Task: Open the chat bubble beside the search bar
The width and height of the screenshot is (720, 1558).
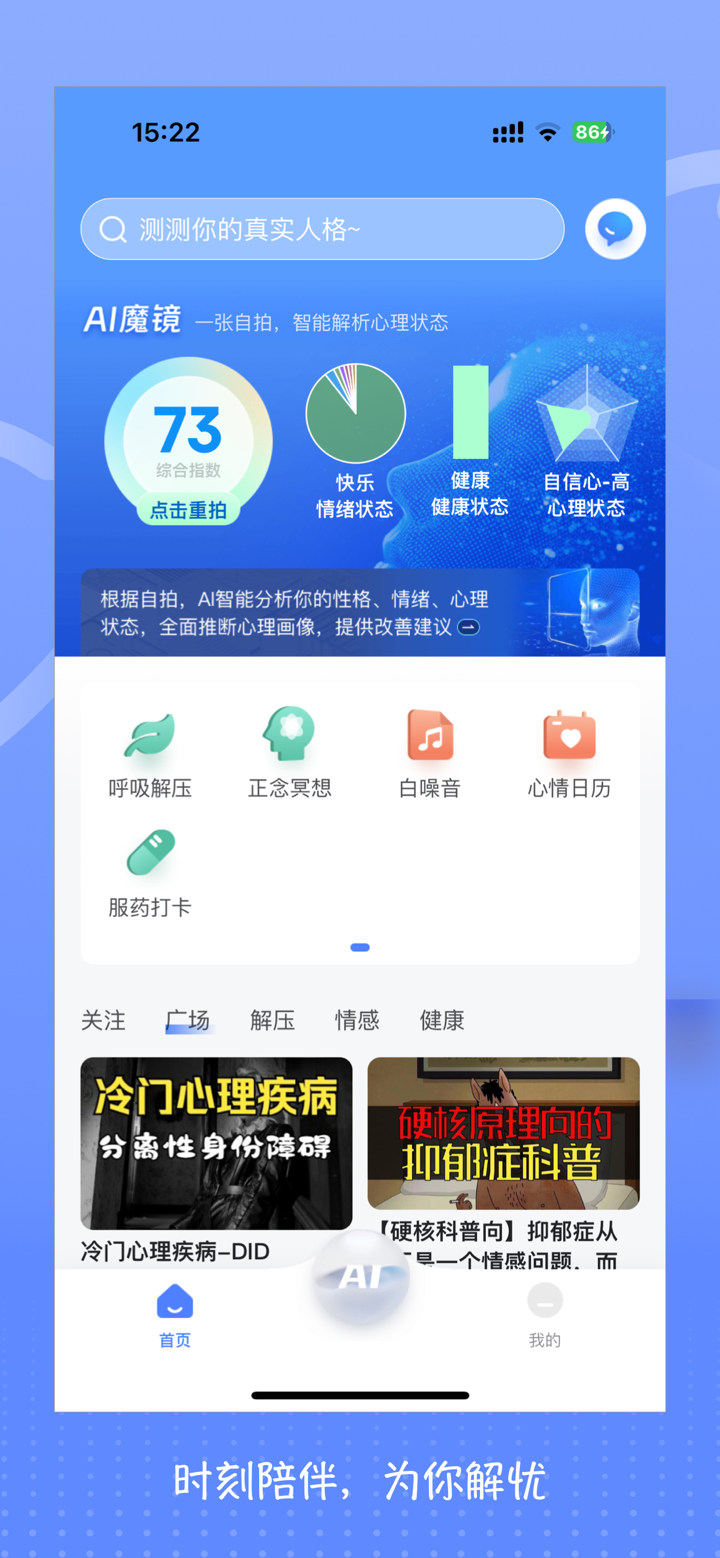Action: [x=614, y=228]
